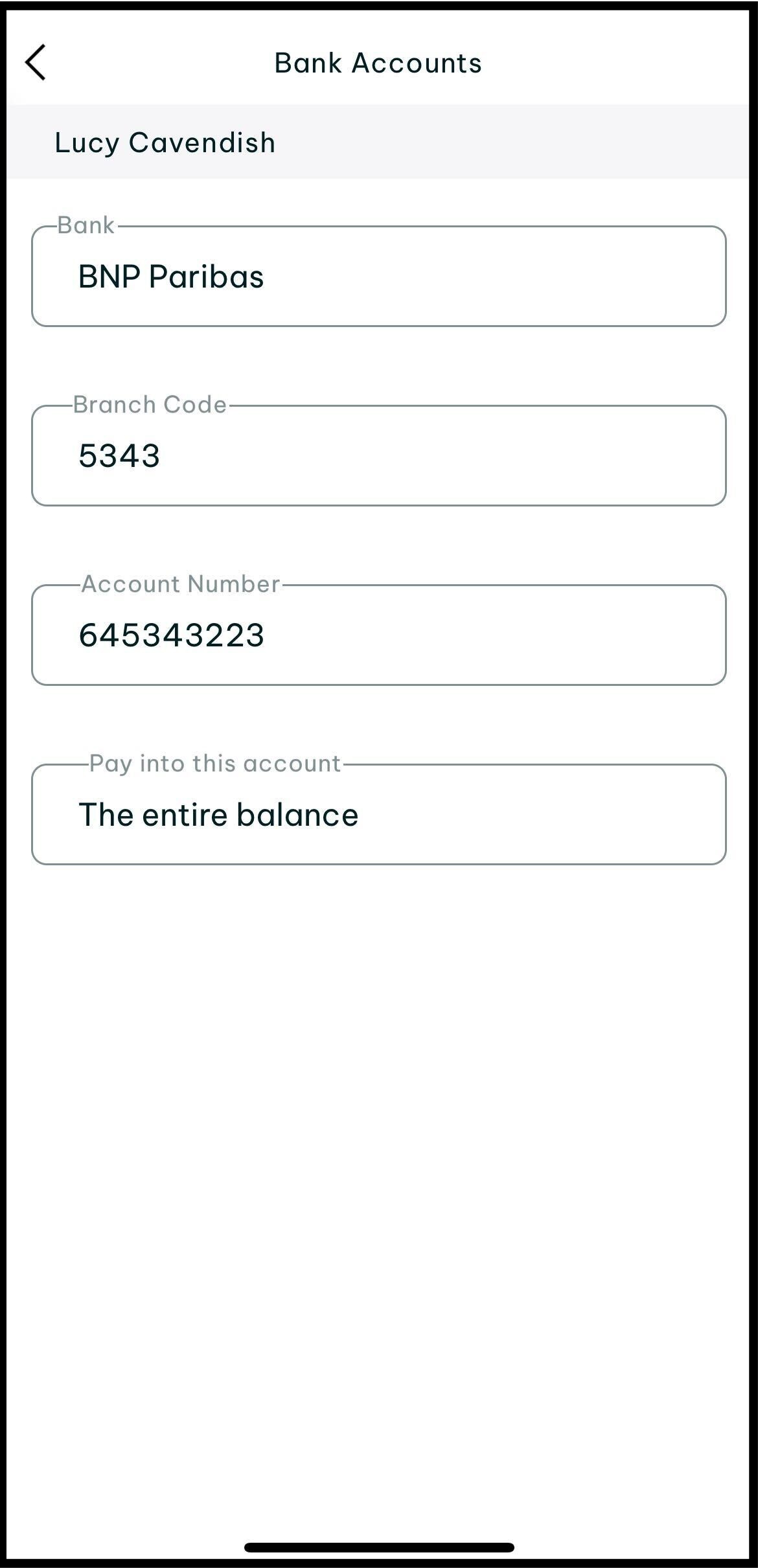Edit the Bank field showing BNP Paribas

click(x=378, y=277)
